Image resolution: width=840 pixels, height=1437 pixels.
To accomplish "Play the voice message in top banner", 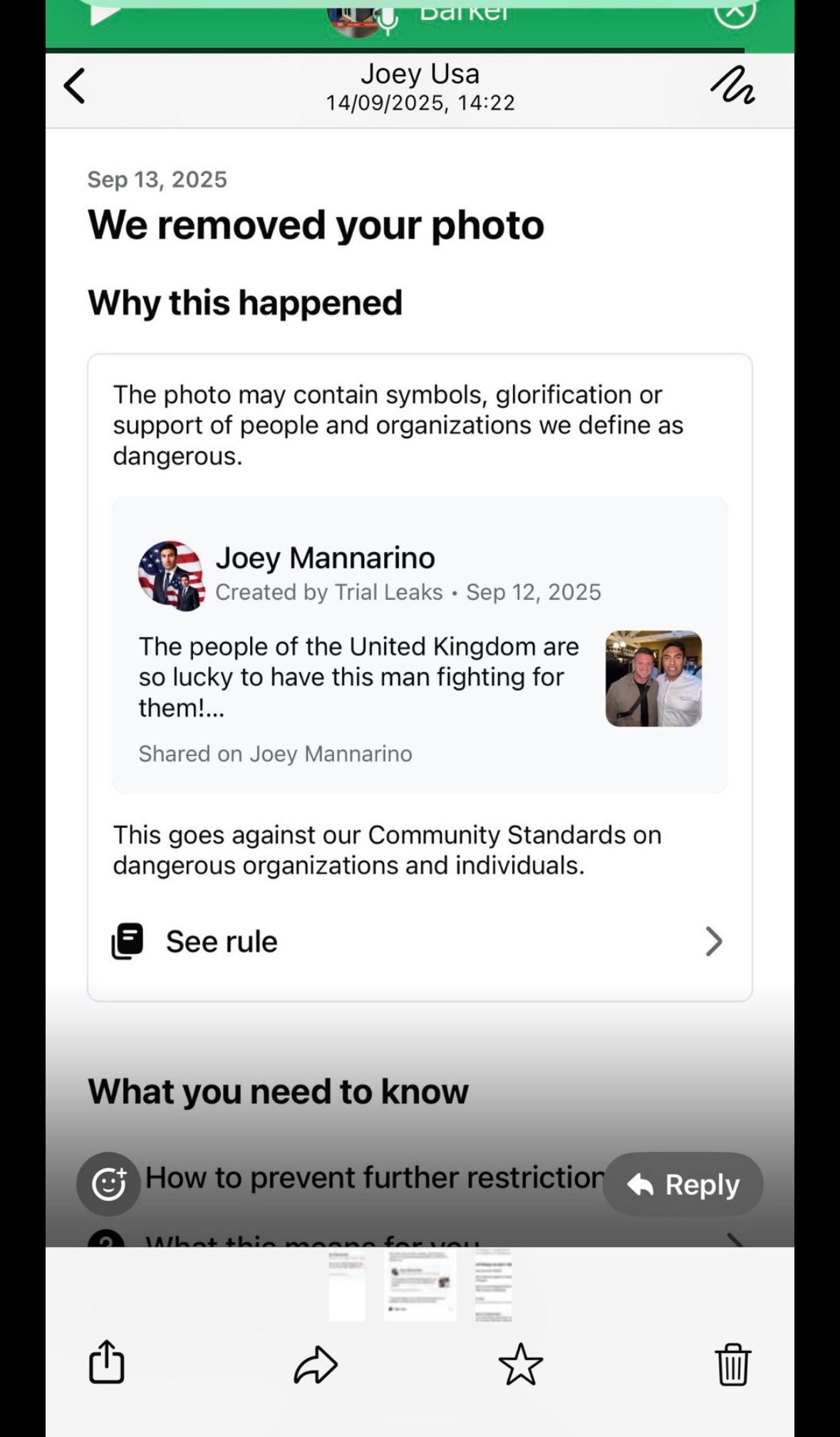I will coord(104,13).
